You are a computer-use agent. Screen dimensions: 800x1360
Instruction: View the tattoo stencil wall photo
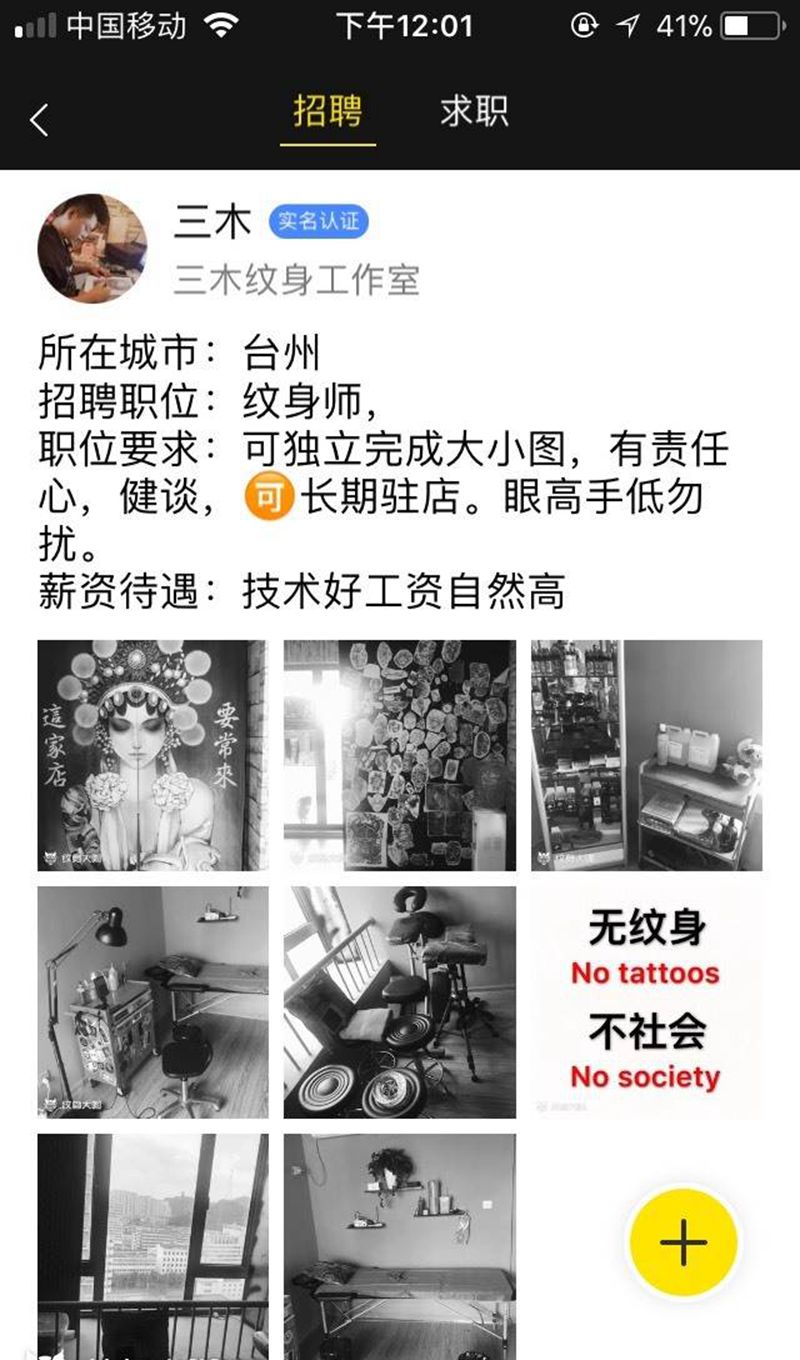(400, 755)
